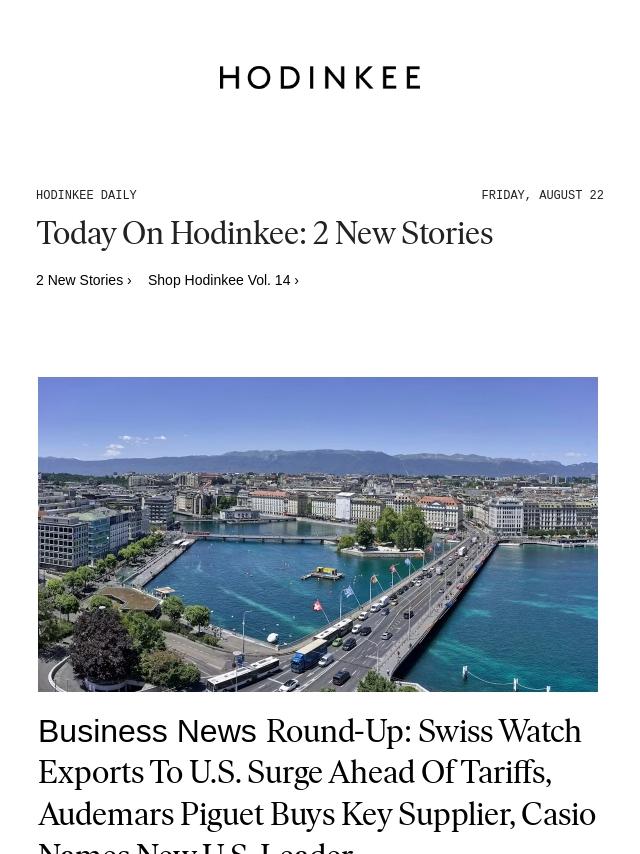Tap the Hodinkee header logo
The width and height of the screenshot is (640, 854).
[x=320, y=78]
